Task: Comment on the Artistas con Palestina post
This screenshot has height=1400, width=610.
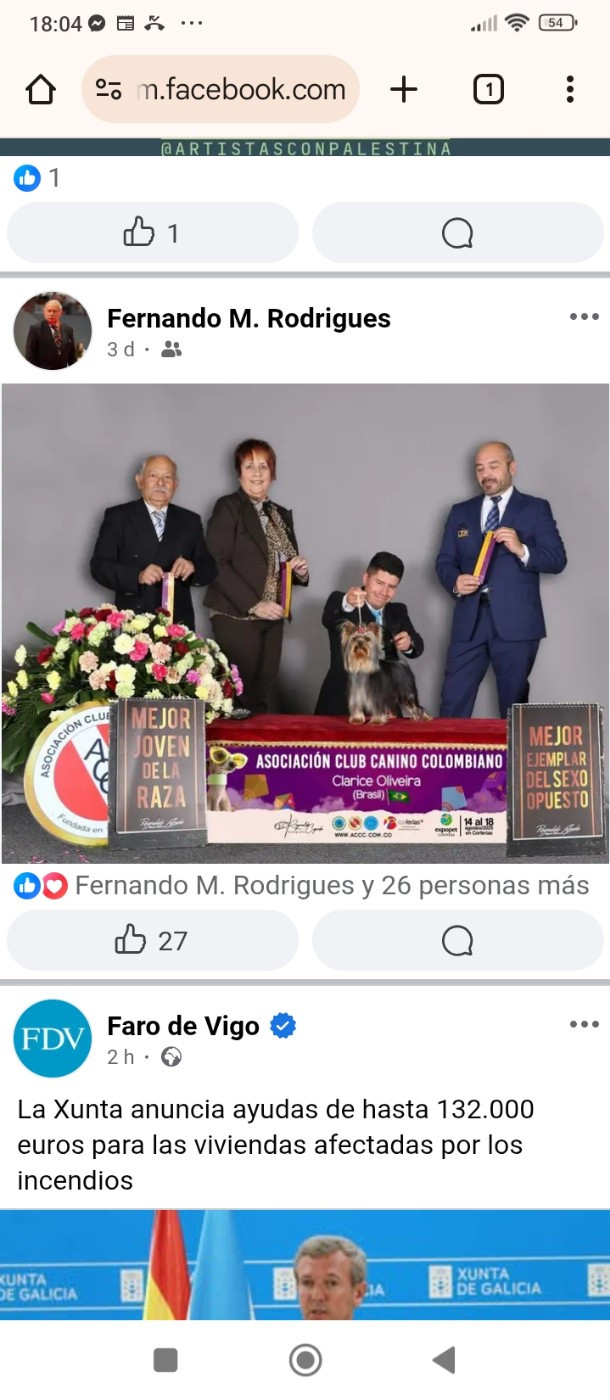Action: [457, 234]
